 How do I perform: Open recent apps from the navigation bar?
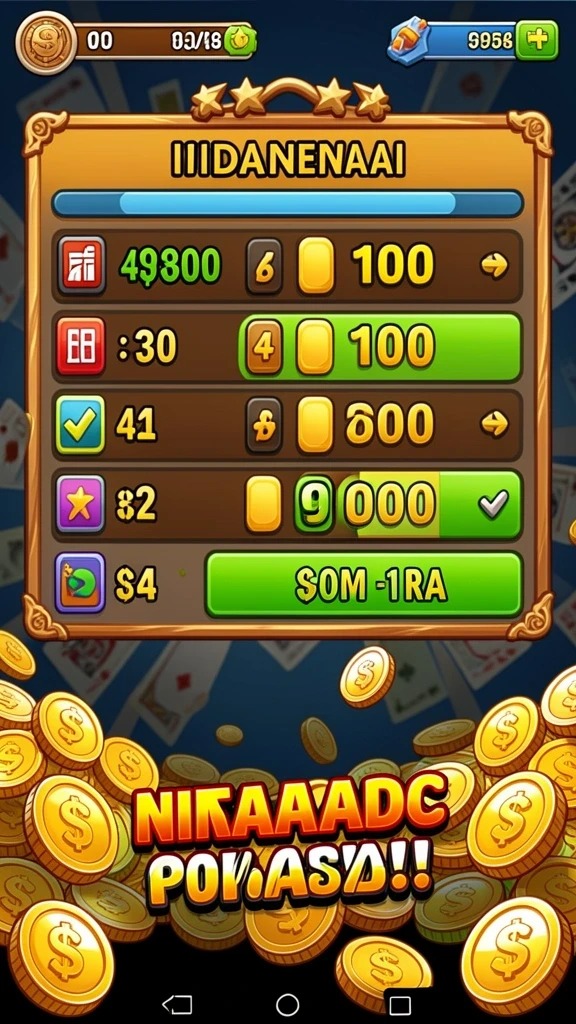400,1005
